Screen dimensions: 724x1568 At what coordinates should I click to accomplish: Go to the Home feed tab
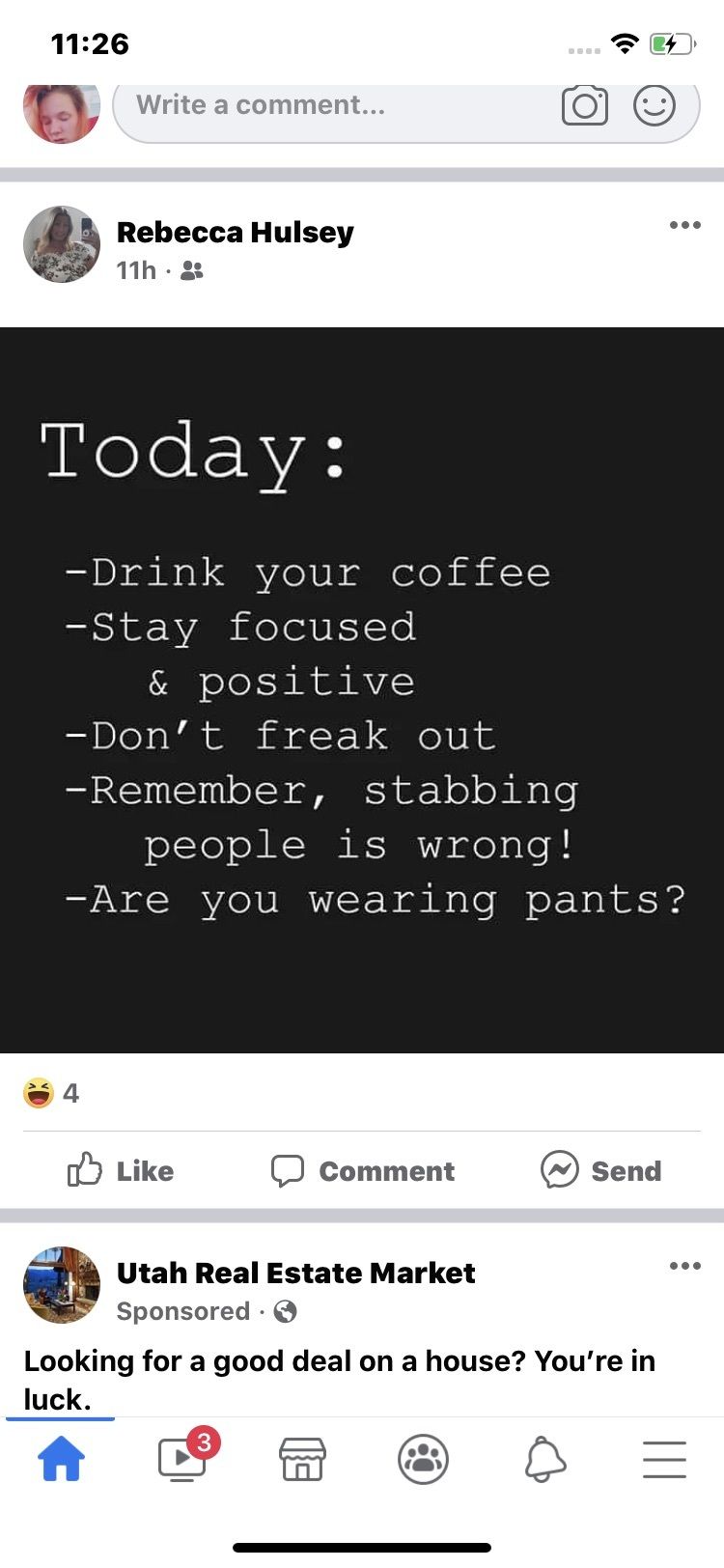[61, 1458]
